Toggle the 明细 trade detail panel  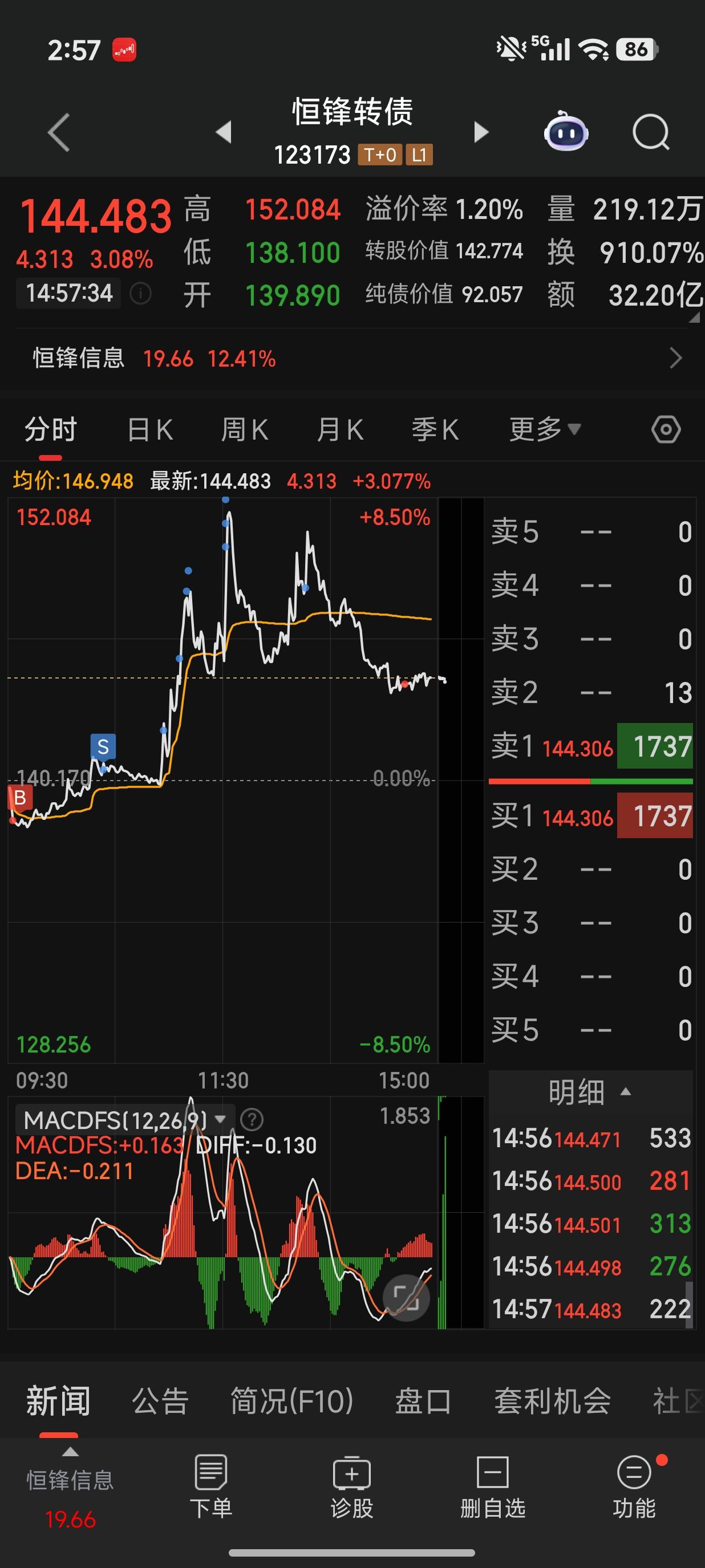pyautogui.click(x=589, y=1091)
